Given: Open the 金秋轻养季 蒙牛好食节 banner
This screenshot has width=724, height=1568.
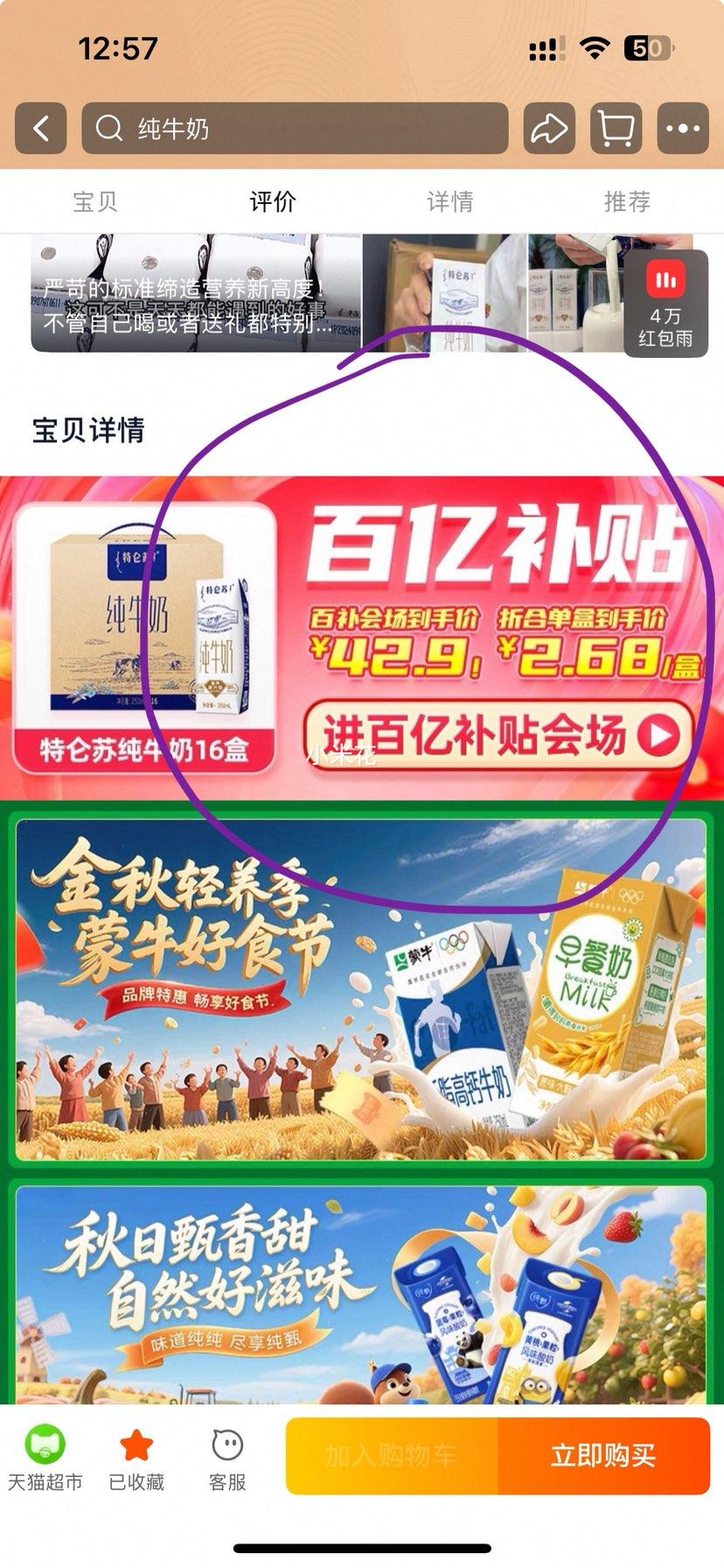Looking at the screenshot, I should pyautogui.click(x=361, y=989).
